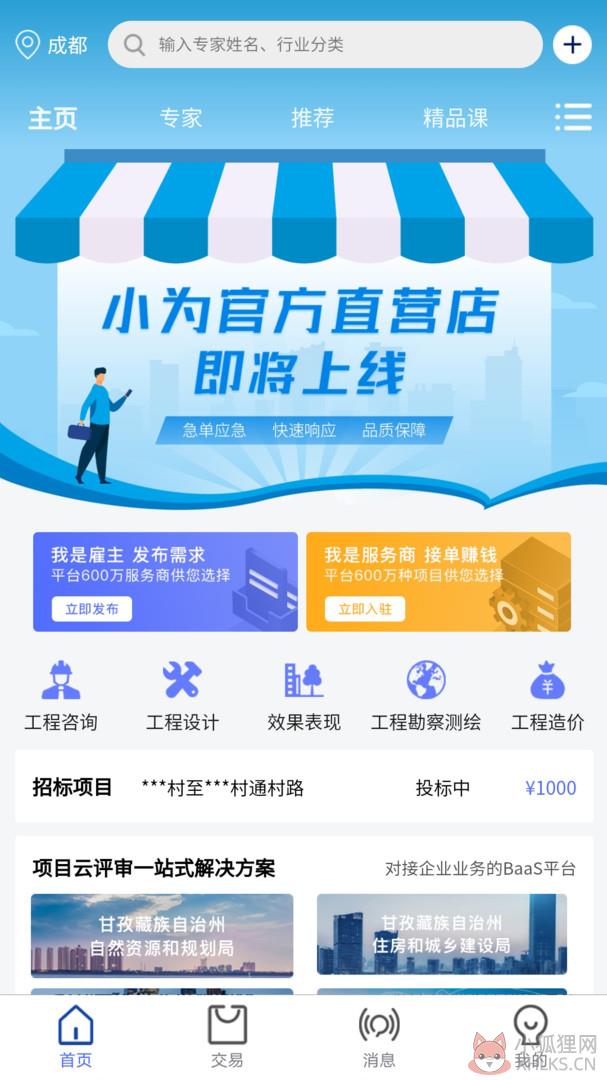Open the 自然资源和规划局 card
The width and height of the screenshot is (607, 1080).
tap(162, 935)
